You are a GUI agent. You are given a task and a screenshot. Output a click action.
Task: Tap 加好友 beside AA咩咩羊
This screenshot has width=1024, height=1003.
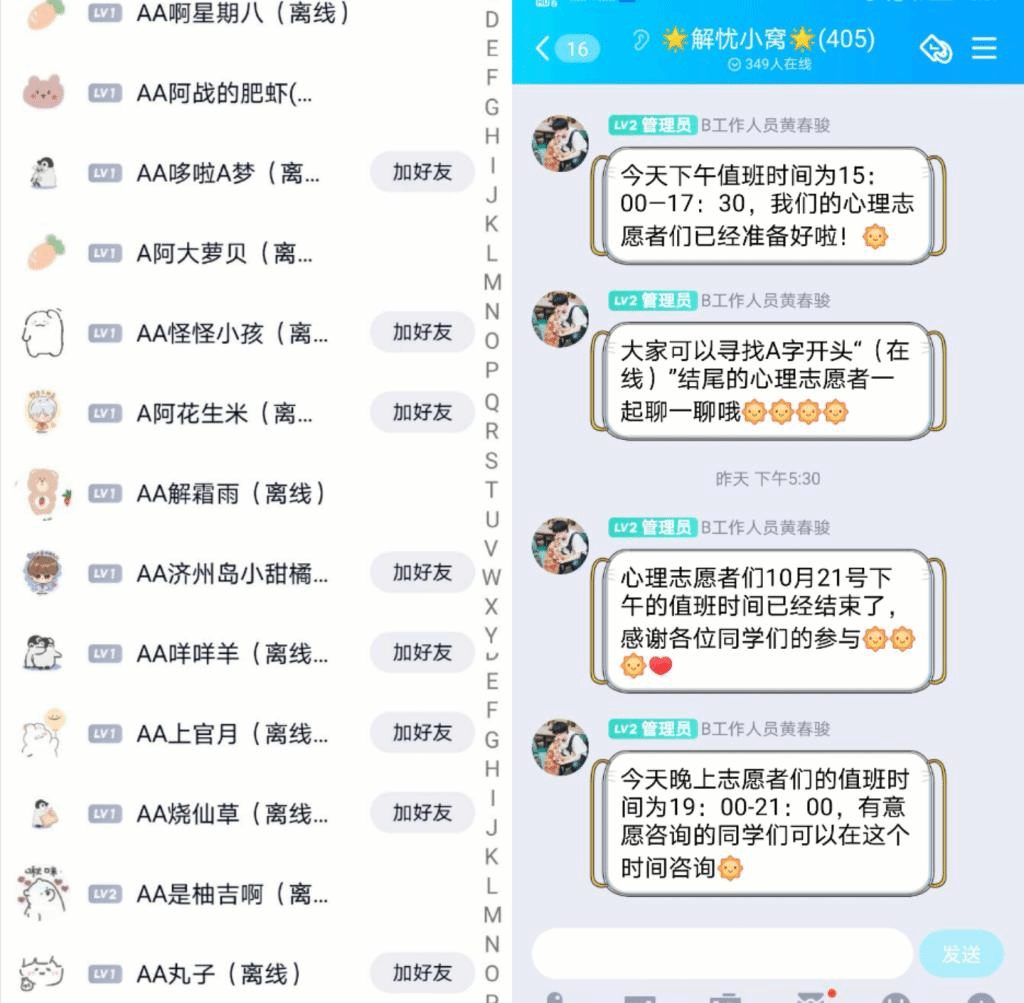point(421,653)
